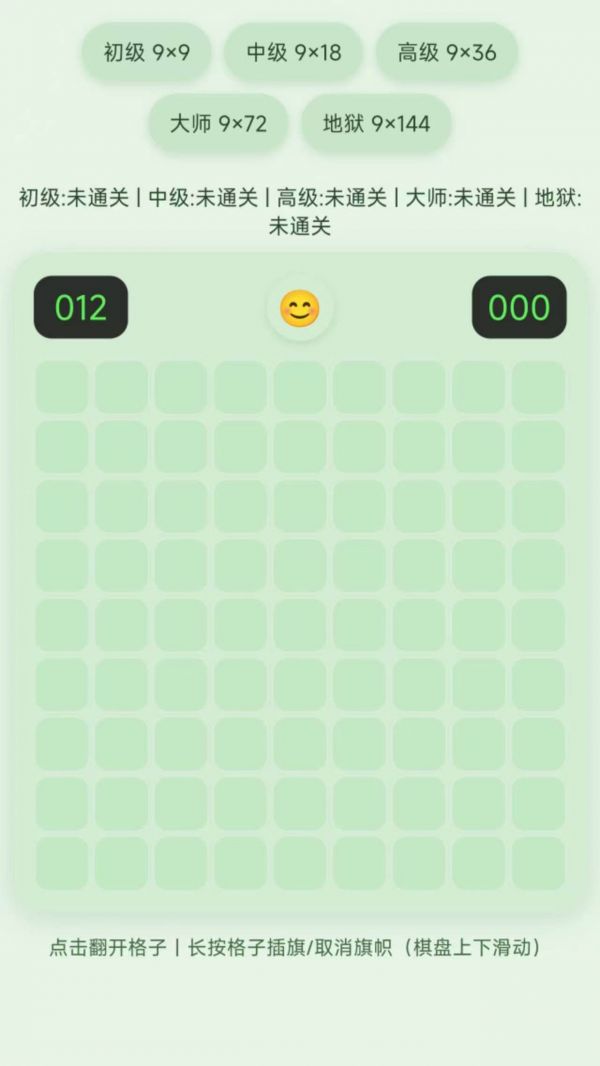The width and height of the screenshot is (600, 1066).
Task: Uncover the bottom-left corner cell
Action: click(x=62, y=863)
